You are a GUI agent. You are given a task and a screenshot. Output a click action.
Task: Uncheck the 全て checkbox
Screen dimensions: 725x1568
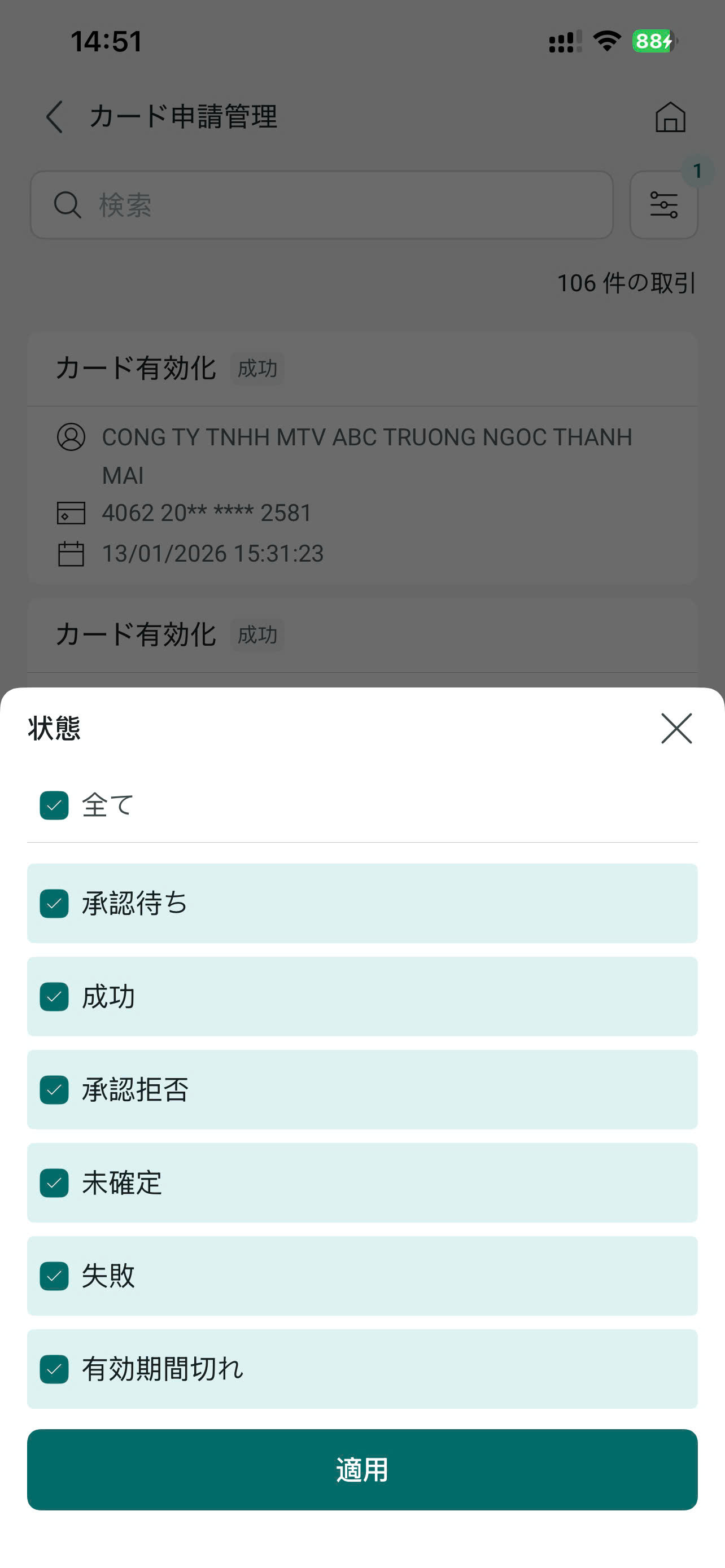tap(54, 805)
